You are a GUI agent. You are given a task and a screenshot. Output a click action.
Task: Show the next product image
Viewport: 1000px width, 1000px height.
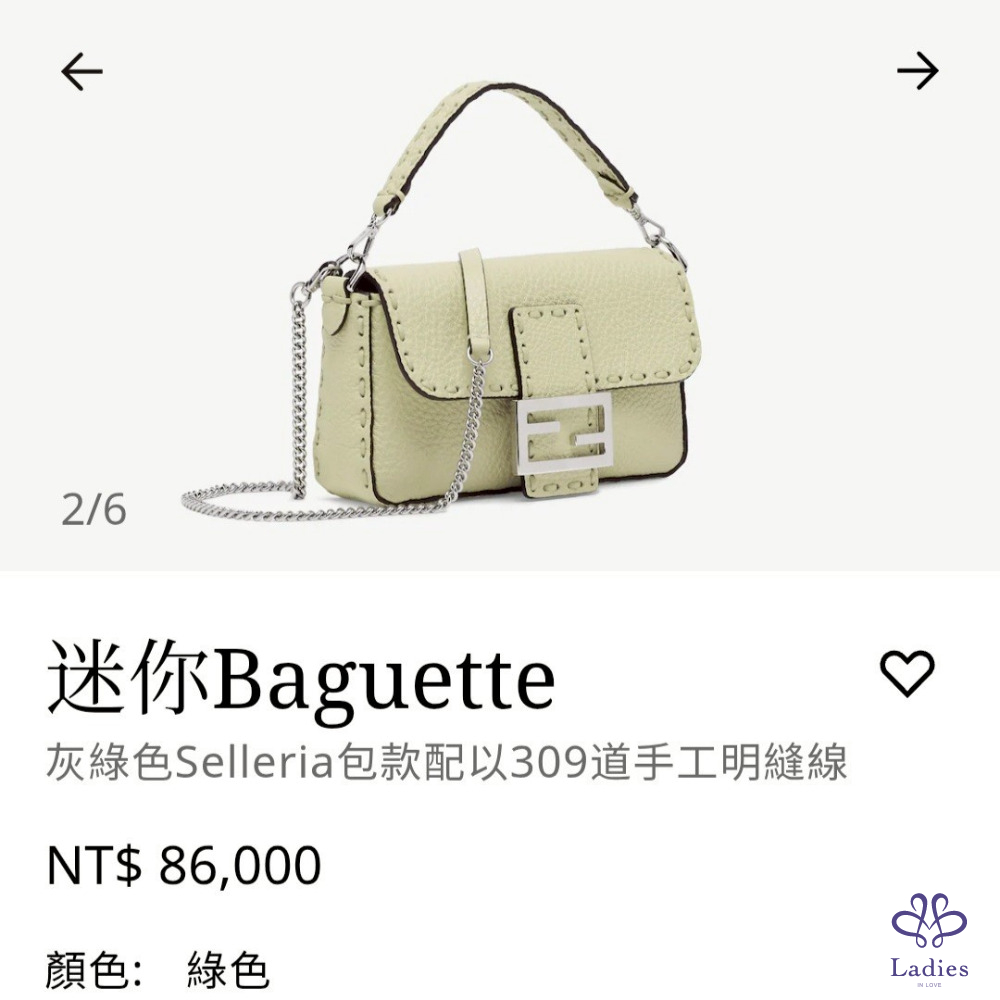[917, 71]
